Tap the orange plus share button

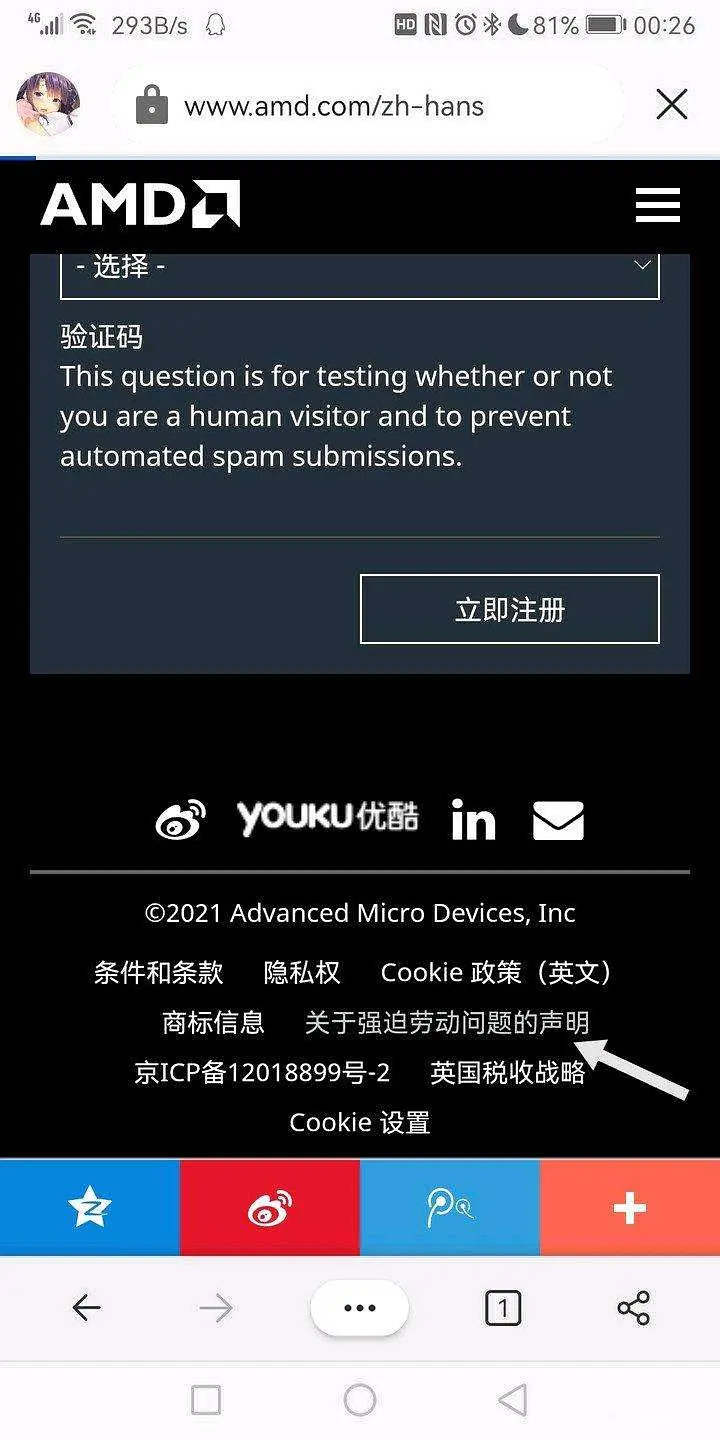pos(629,1208)
